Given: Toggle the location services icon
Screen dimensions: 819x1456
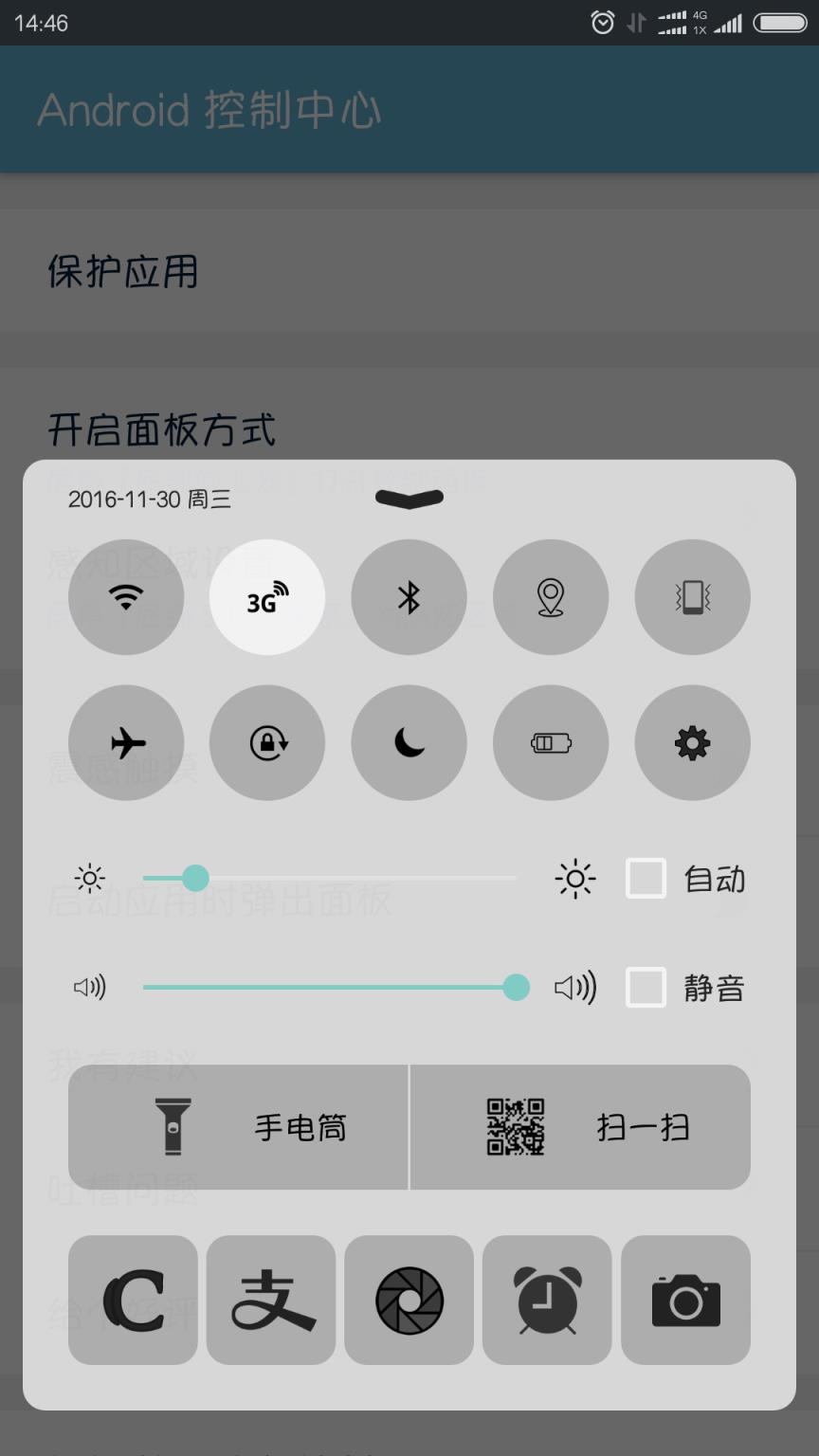Looking at the screenshot, I should pyautogui.click(x=551, y=597).
